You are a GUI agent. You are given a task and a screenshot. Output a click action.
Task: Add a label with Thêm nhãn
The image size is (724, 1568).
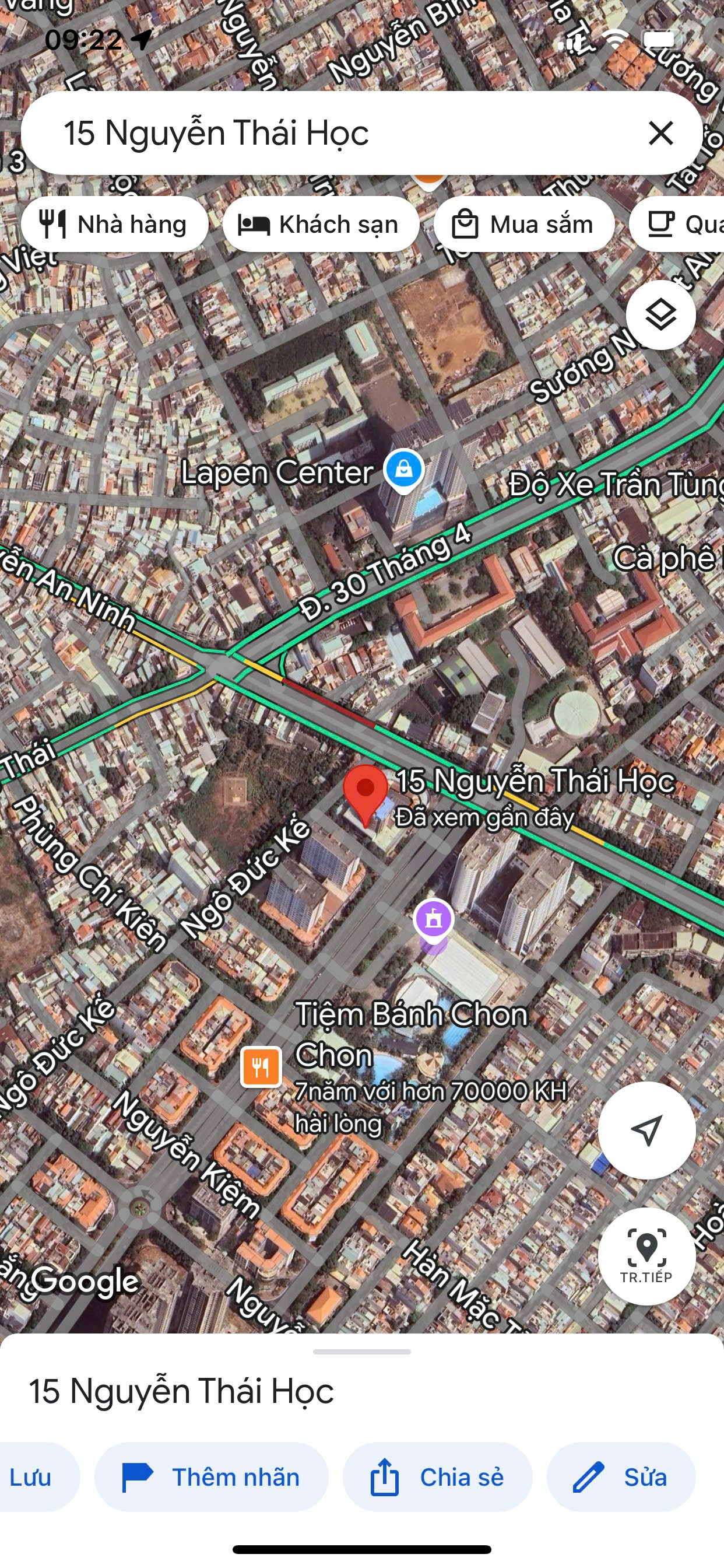tap(211, 1478)
